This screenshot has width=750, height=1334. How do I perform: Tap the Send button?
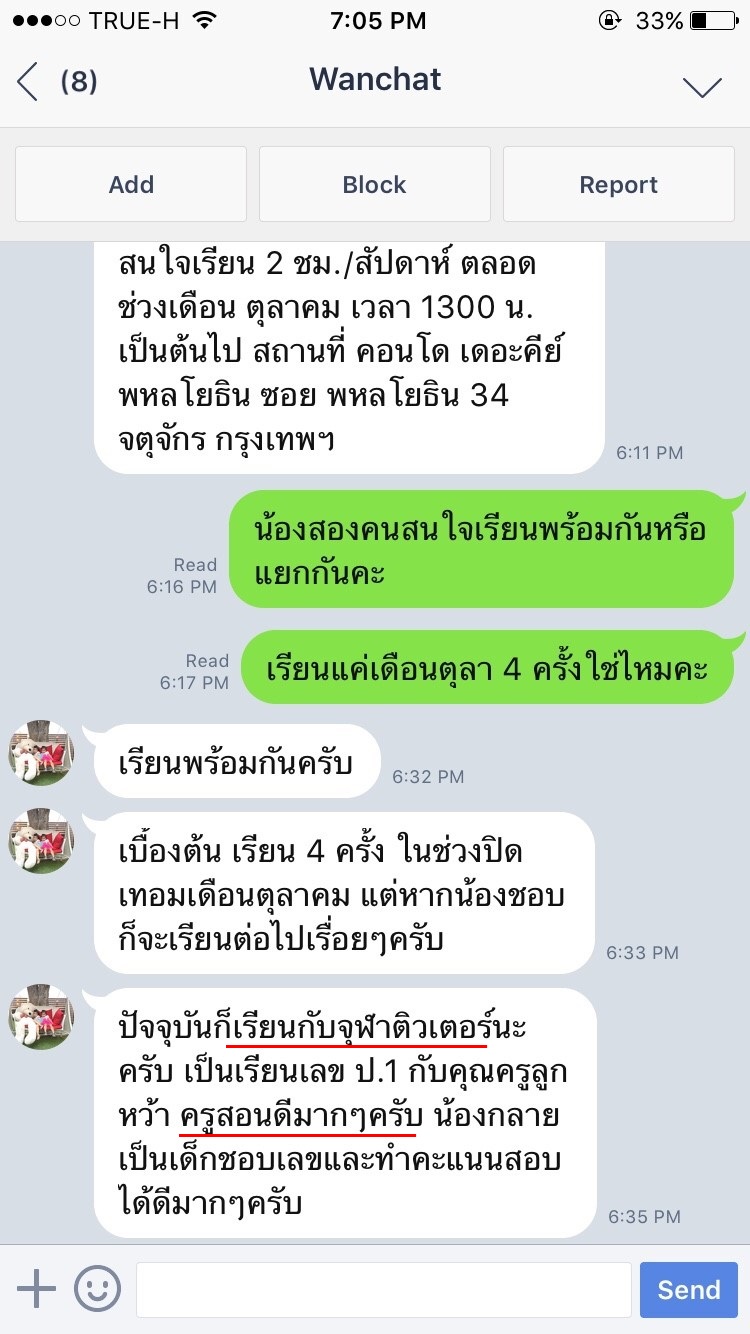[689, 1290]
